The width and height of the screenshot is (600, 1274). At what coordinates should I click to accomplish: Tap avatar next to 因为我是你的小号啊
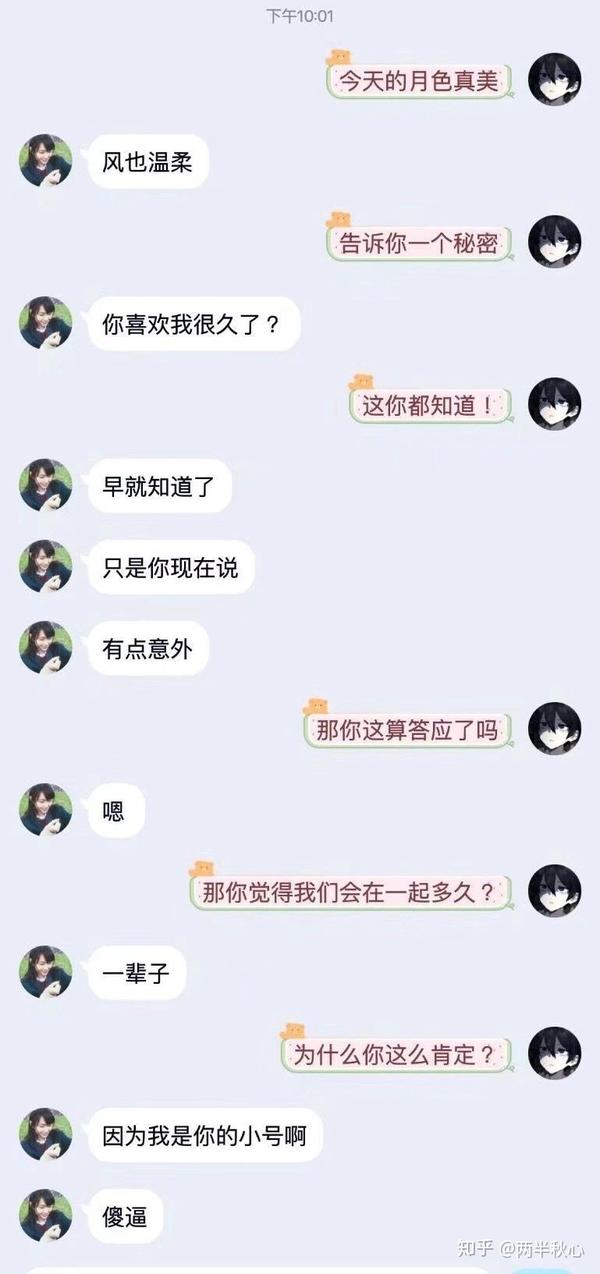46,1134
